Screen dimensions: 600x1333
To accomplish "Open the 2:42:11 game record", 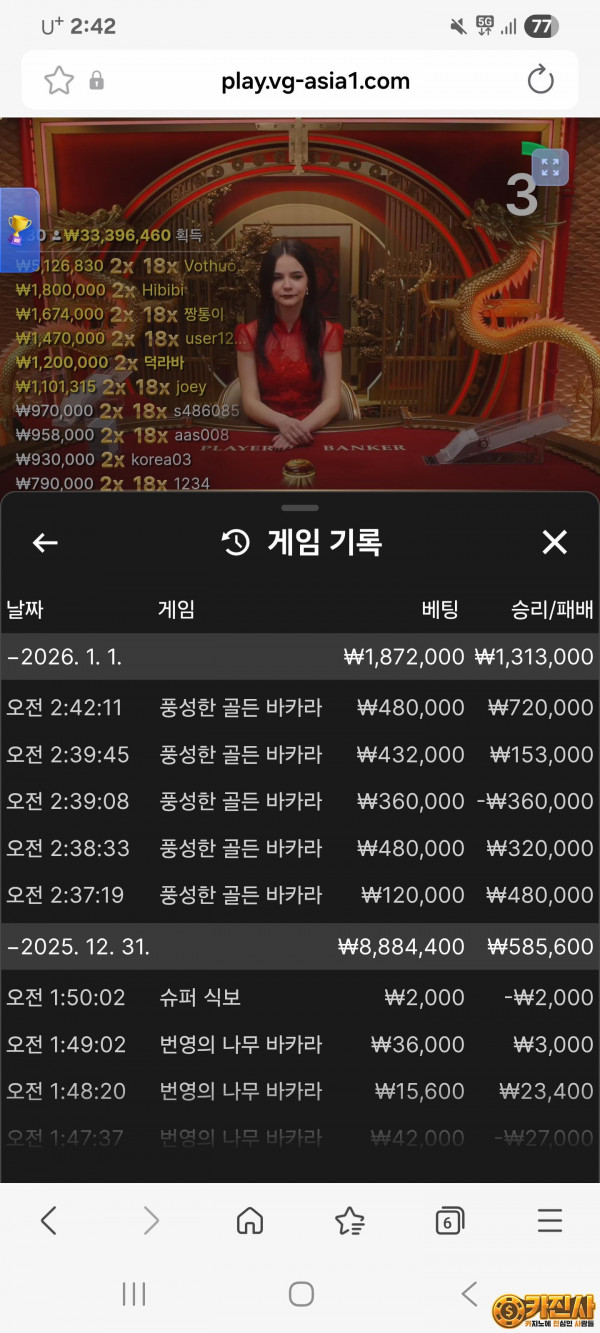I will [x=300, y=708].
